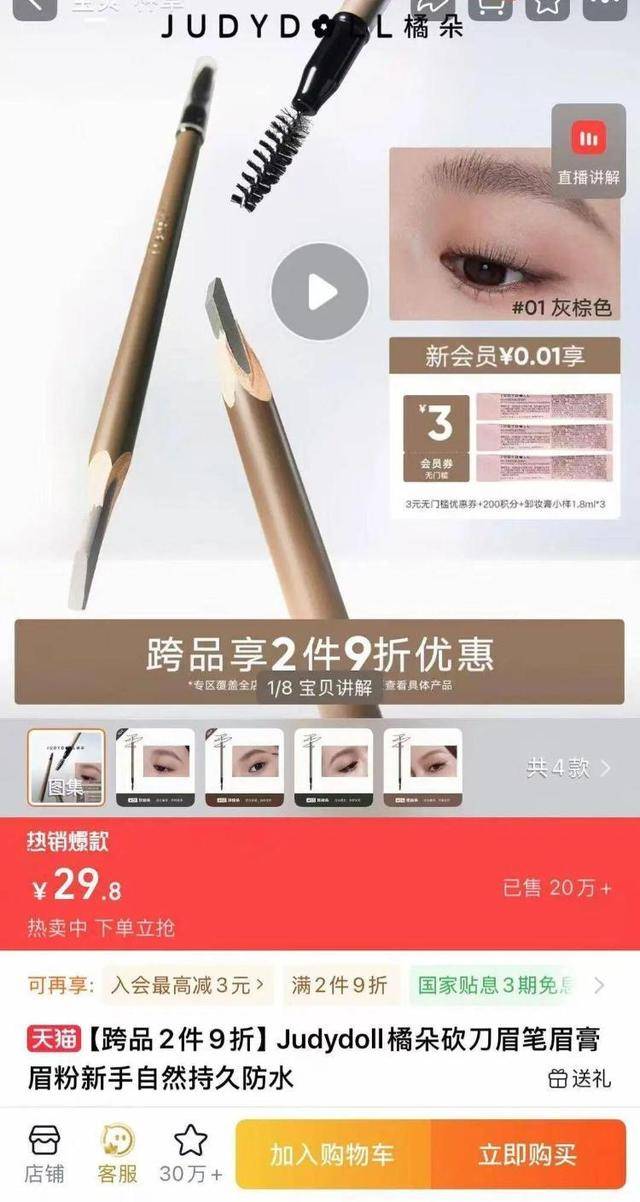Viewport: 640px width, 1202px height.
Task: View all variants via 共4款
Action: [x=568, y=768]
